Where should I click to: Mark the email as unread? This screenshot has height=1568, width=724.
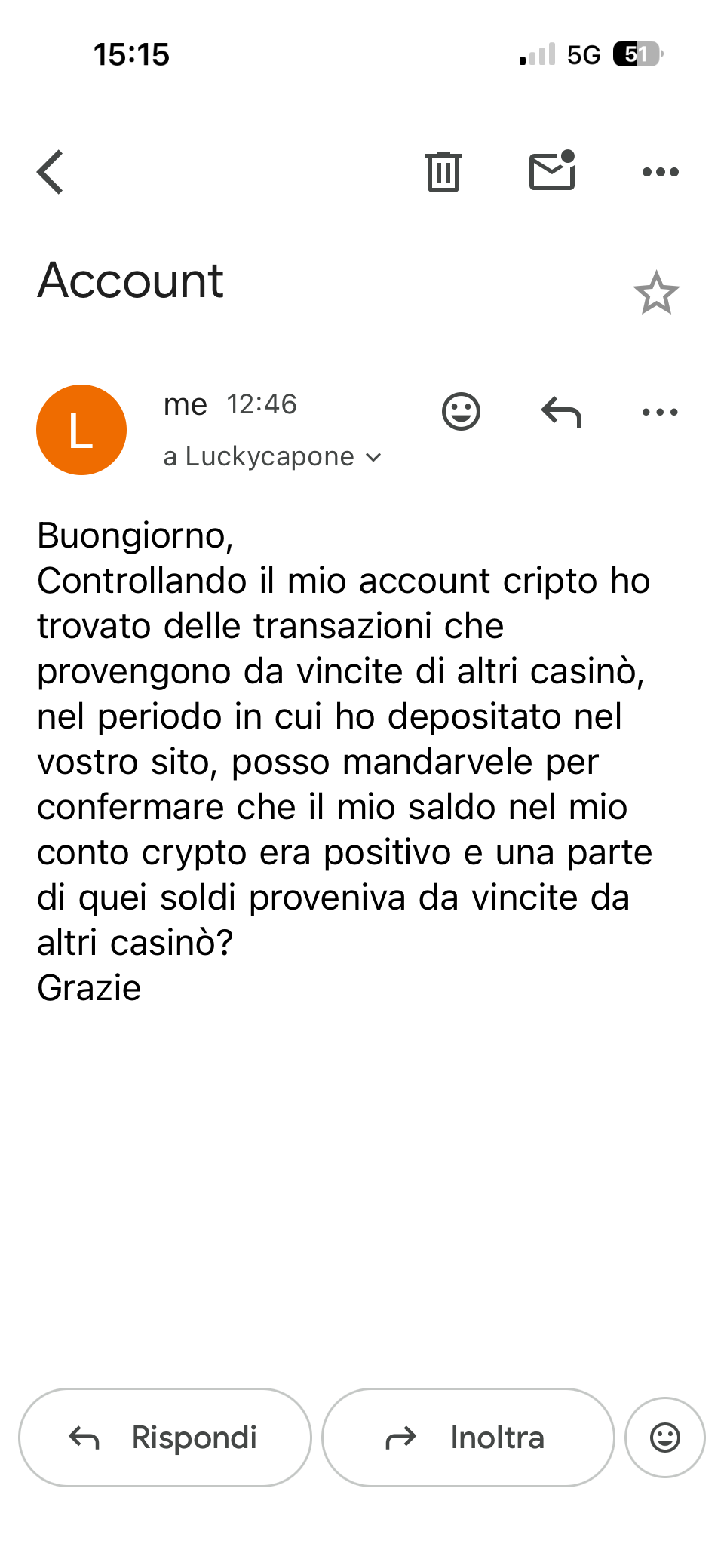click(x=552, y=171)
